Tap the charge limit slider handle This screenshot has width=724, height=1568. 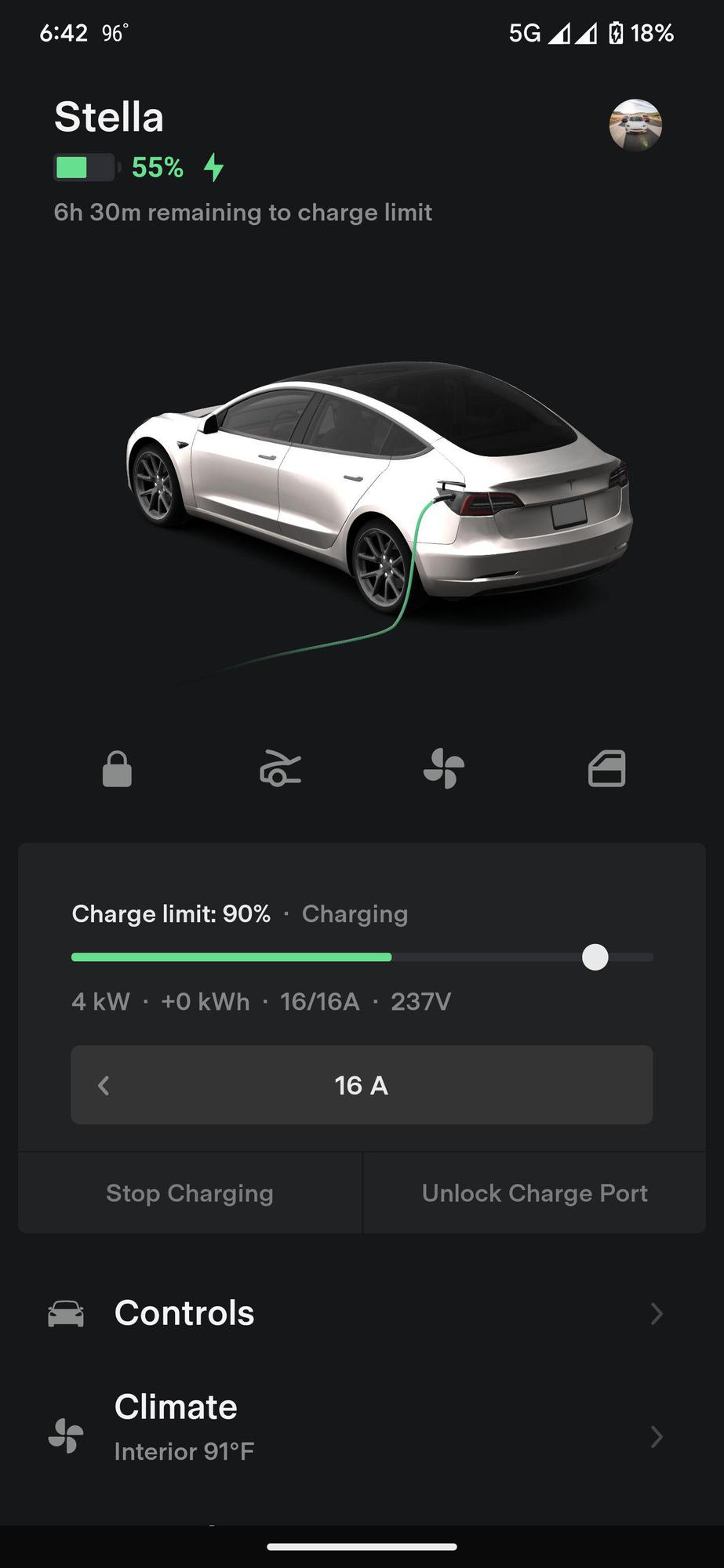(595, 957)
